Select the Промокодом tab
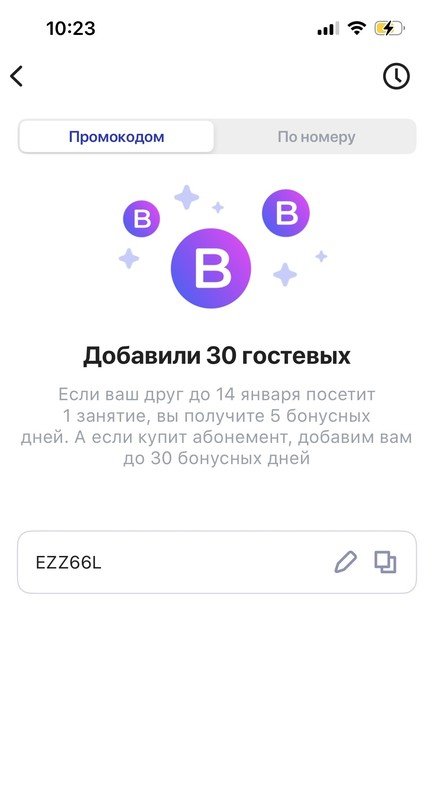 pyautogui.click(x=116, y=137)
